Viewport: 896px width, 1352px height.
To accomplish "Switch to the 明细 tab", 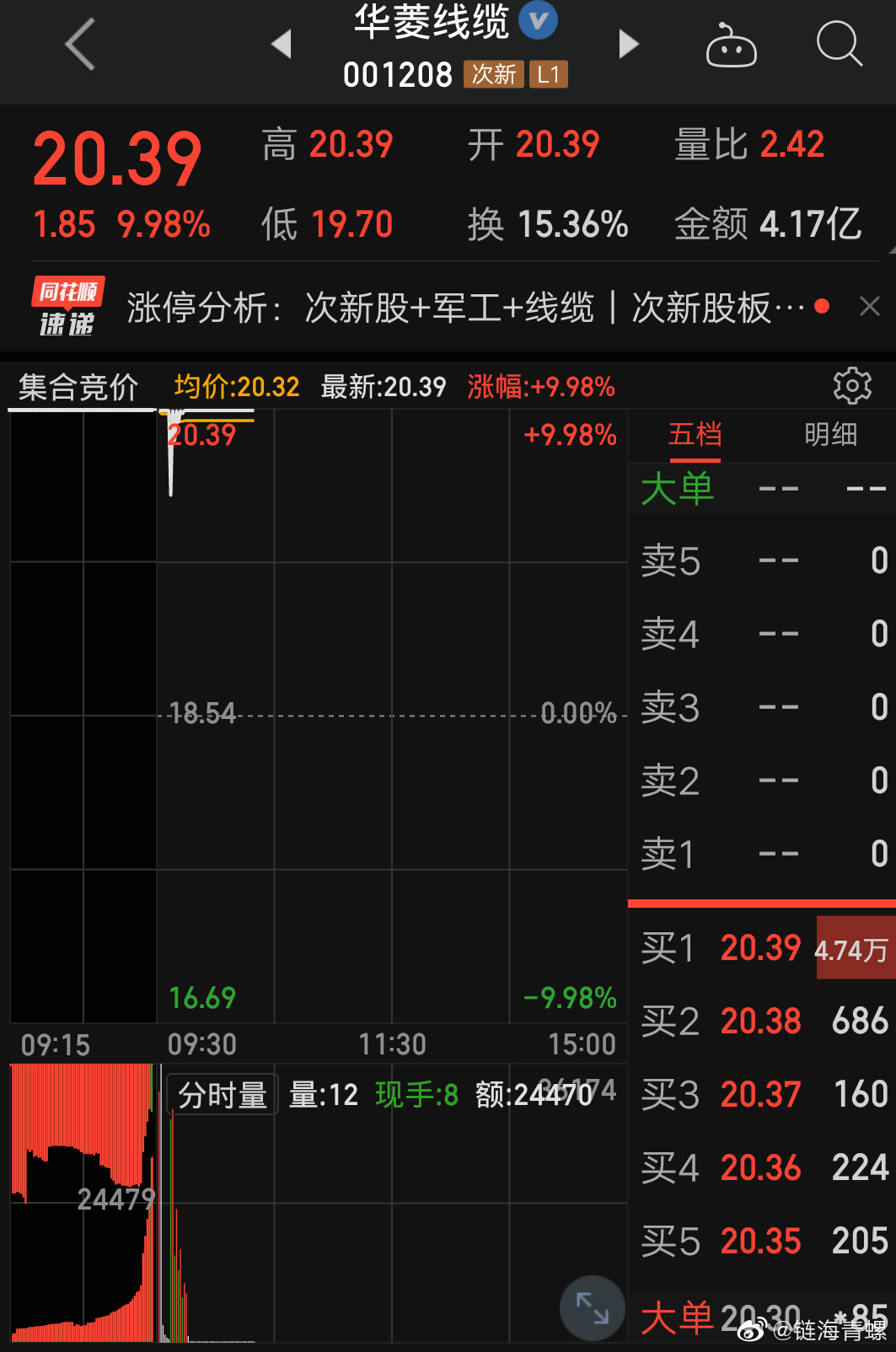I will coord(830,435).
